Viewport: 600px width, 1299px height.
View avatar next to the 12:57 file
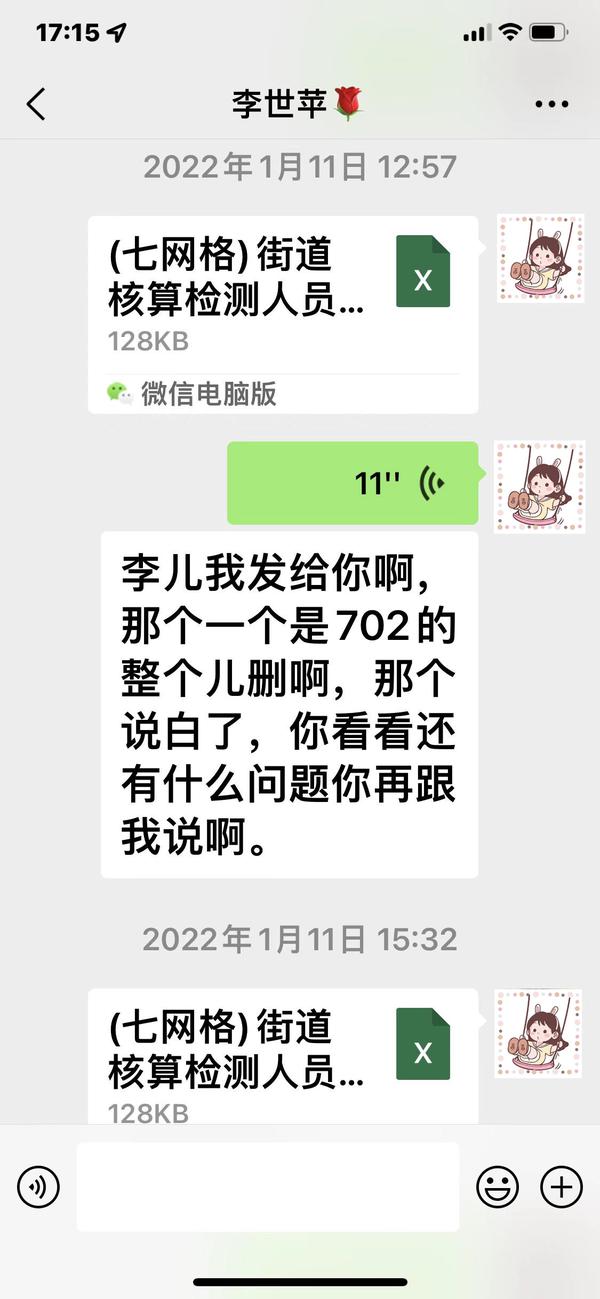pyautogui.click(x=540, y=259)
